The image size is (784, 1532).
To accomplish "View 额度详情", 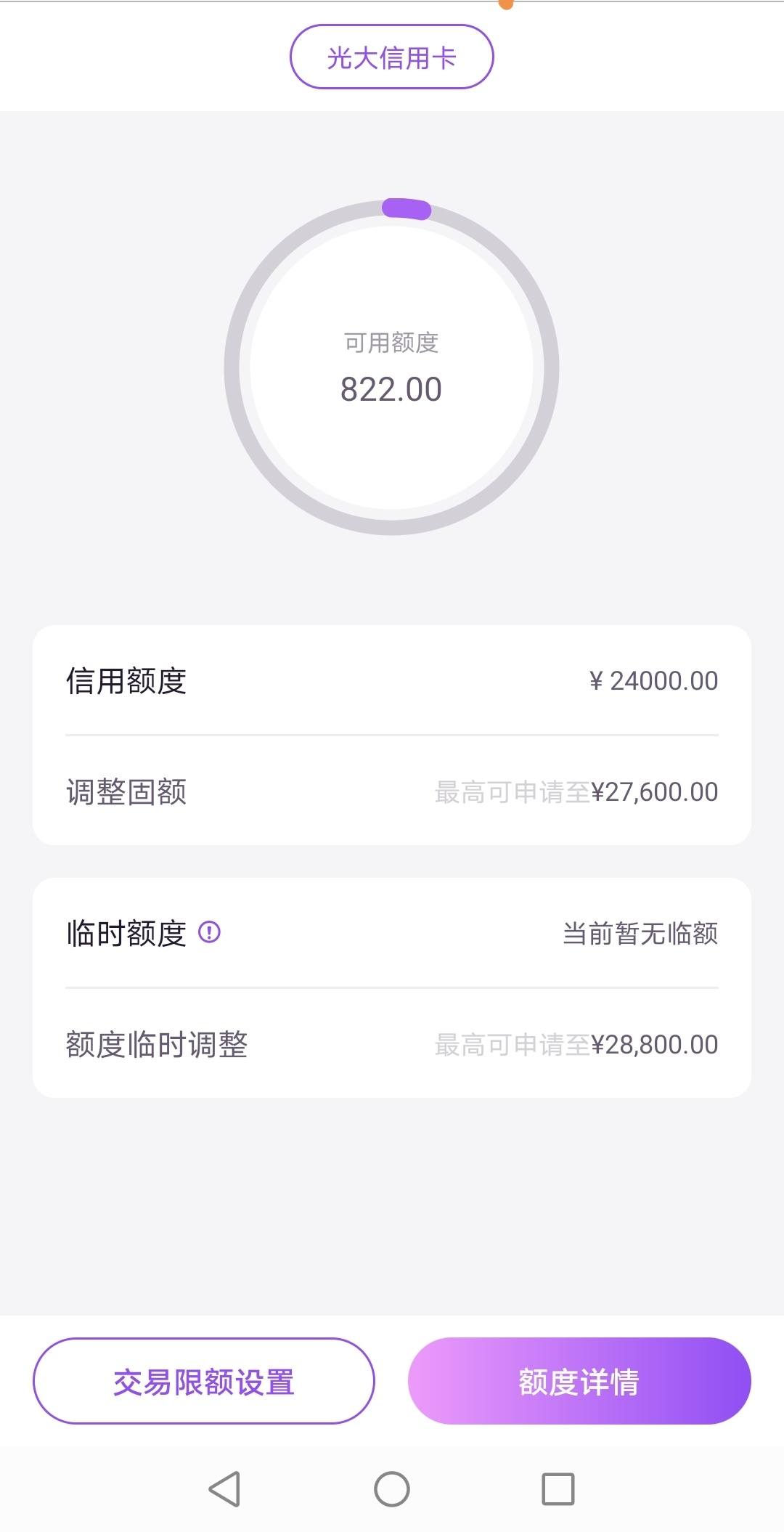I will coord(579,1381).
